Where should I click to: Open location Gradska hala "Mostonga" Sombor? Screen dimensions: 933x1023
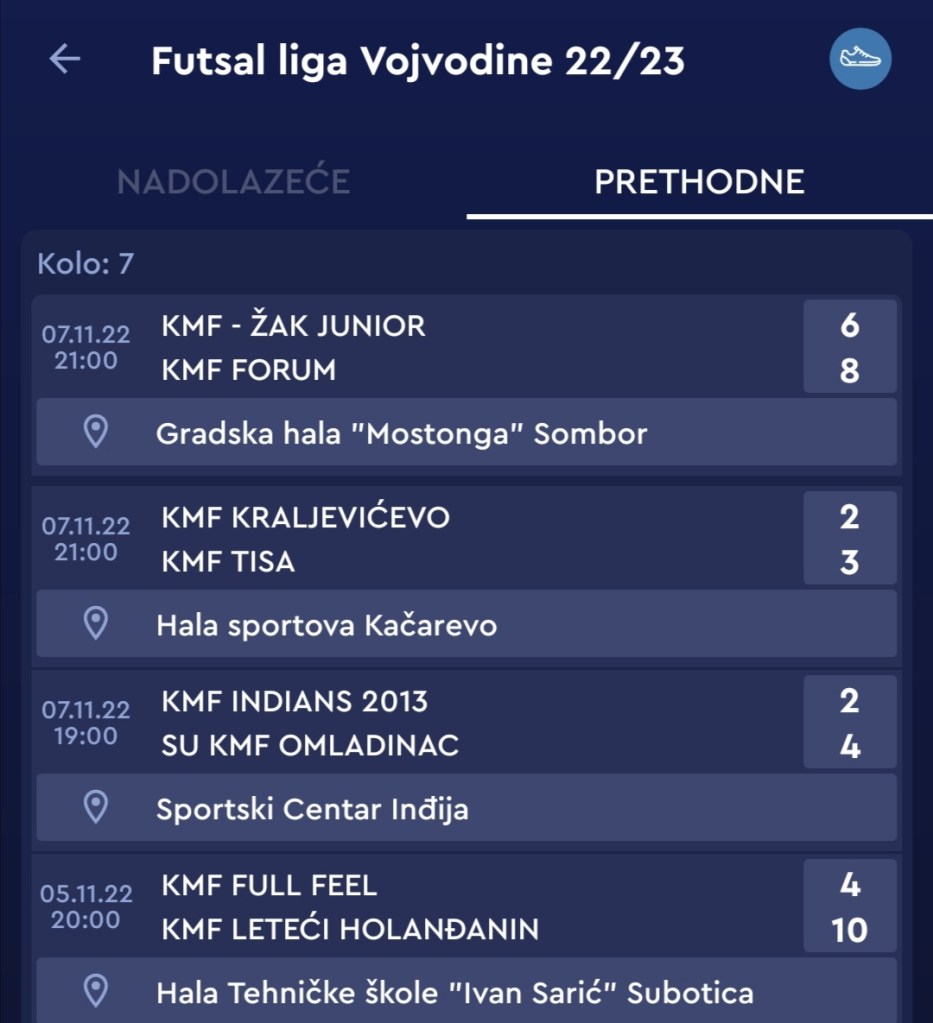tap(466, 433)
